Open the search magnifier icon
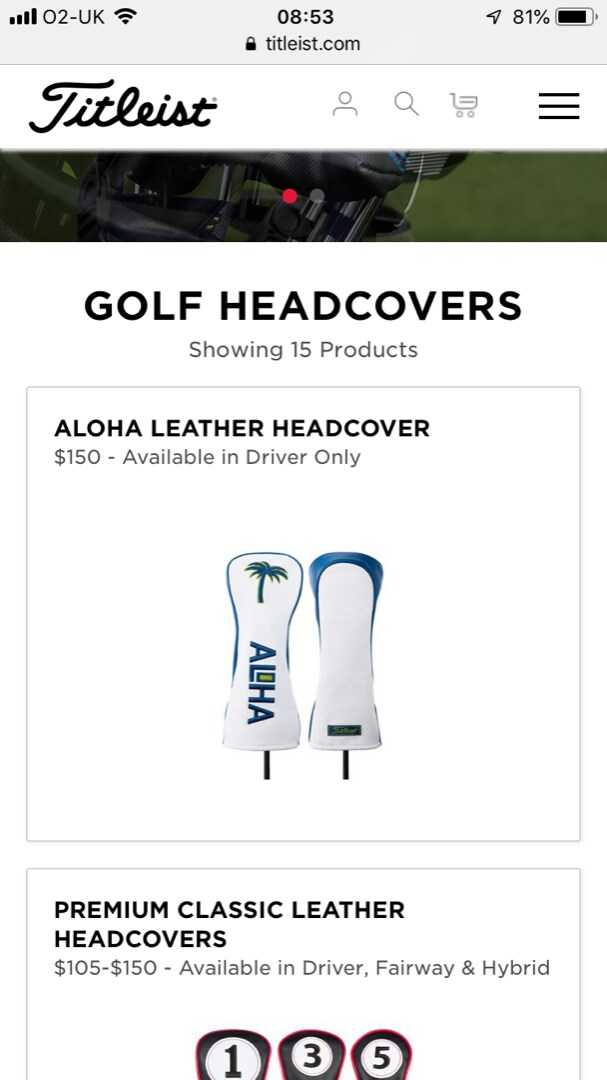 406,104
